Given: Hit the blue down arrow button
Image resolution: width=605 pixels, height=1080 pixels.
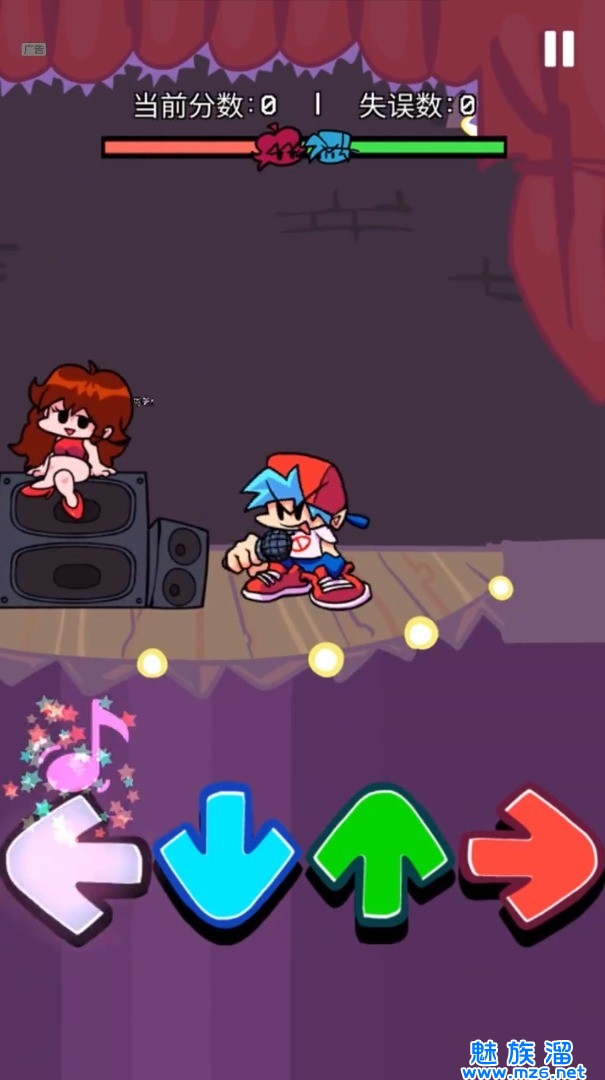Looking at the screenshot, I should pyautogui.click(x=227, y=856).
